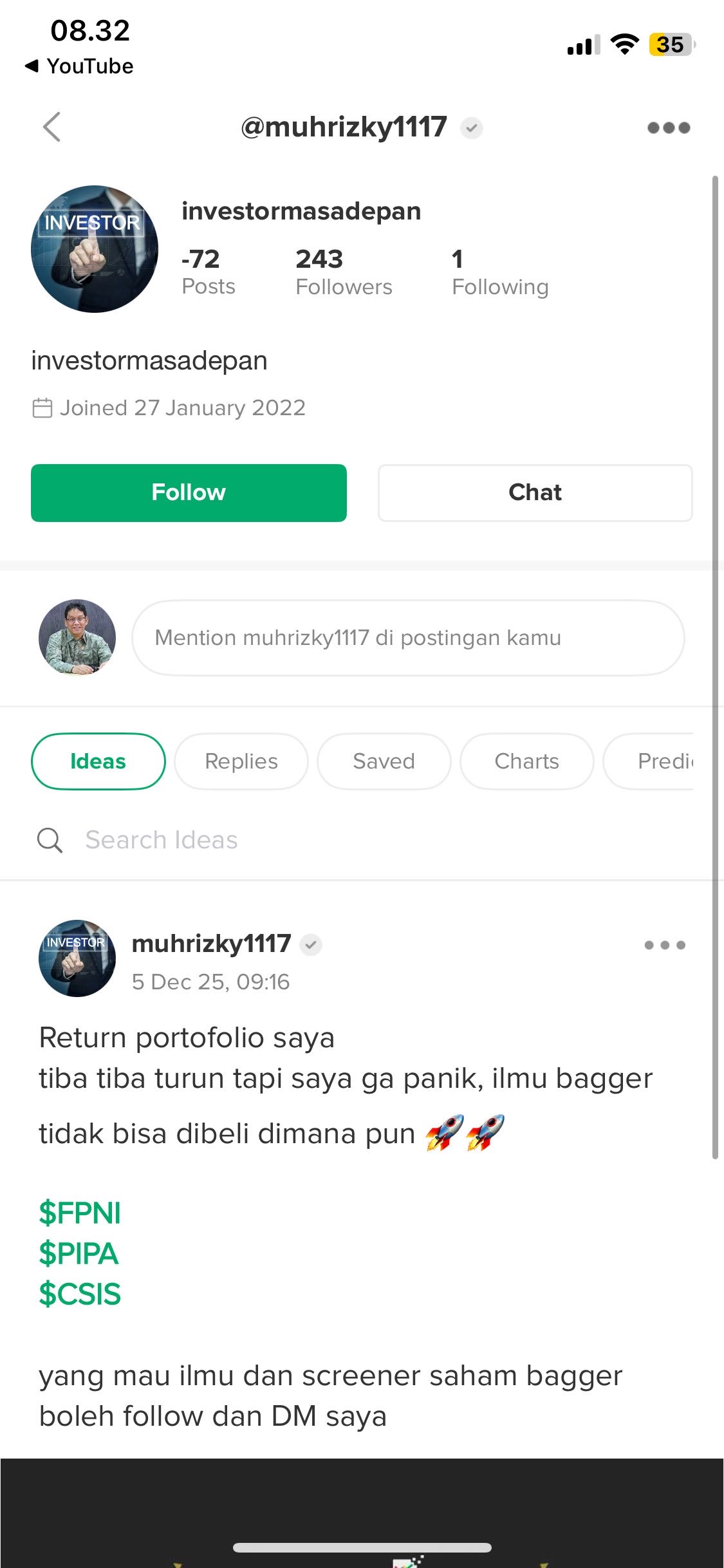Open the 243 Followers list
Image resolution: width=724 pixels, height=1568 pixels.
[343, 272]
